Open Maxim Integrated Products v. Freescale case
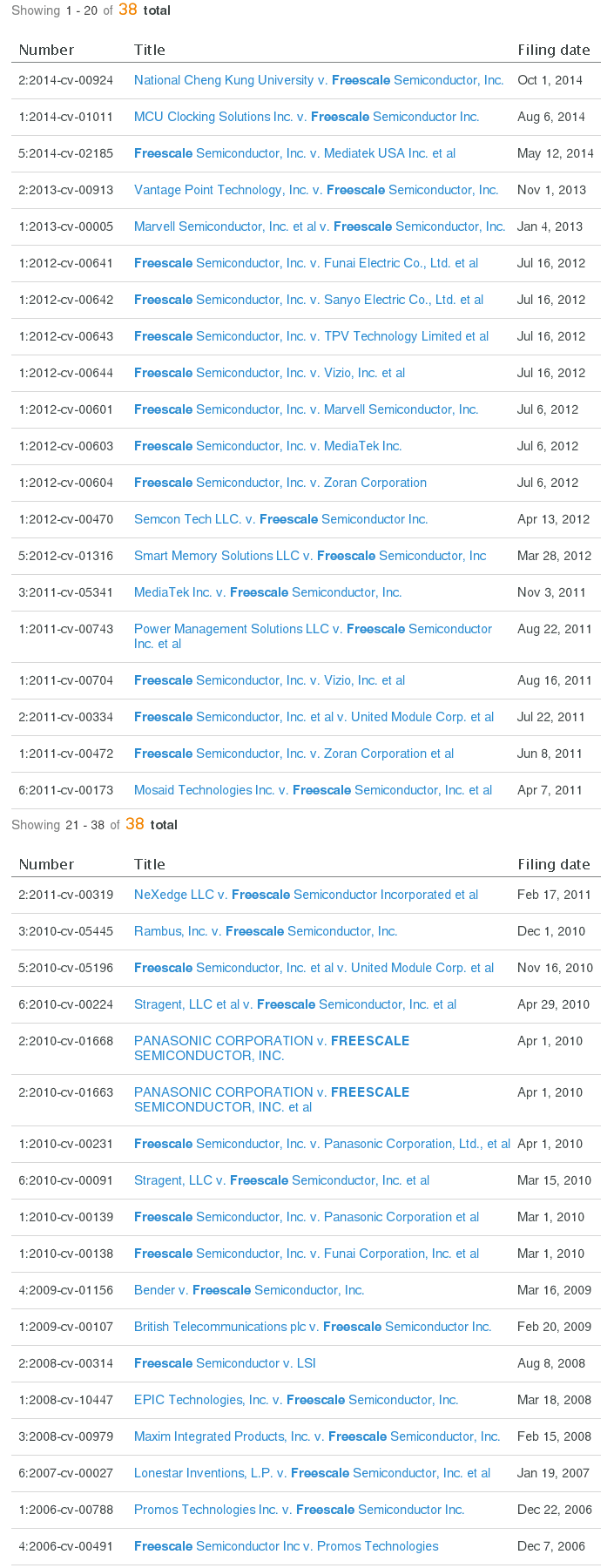The width and height of the screenshot is (614, 1568). pyautogui.click(x=317, y=1436)
